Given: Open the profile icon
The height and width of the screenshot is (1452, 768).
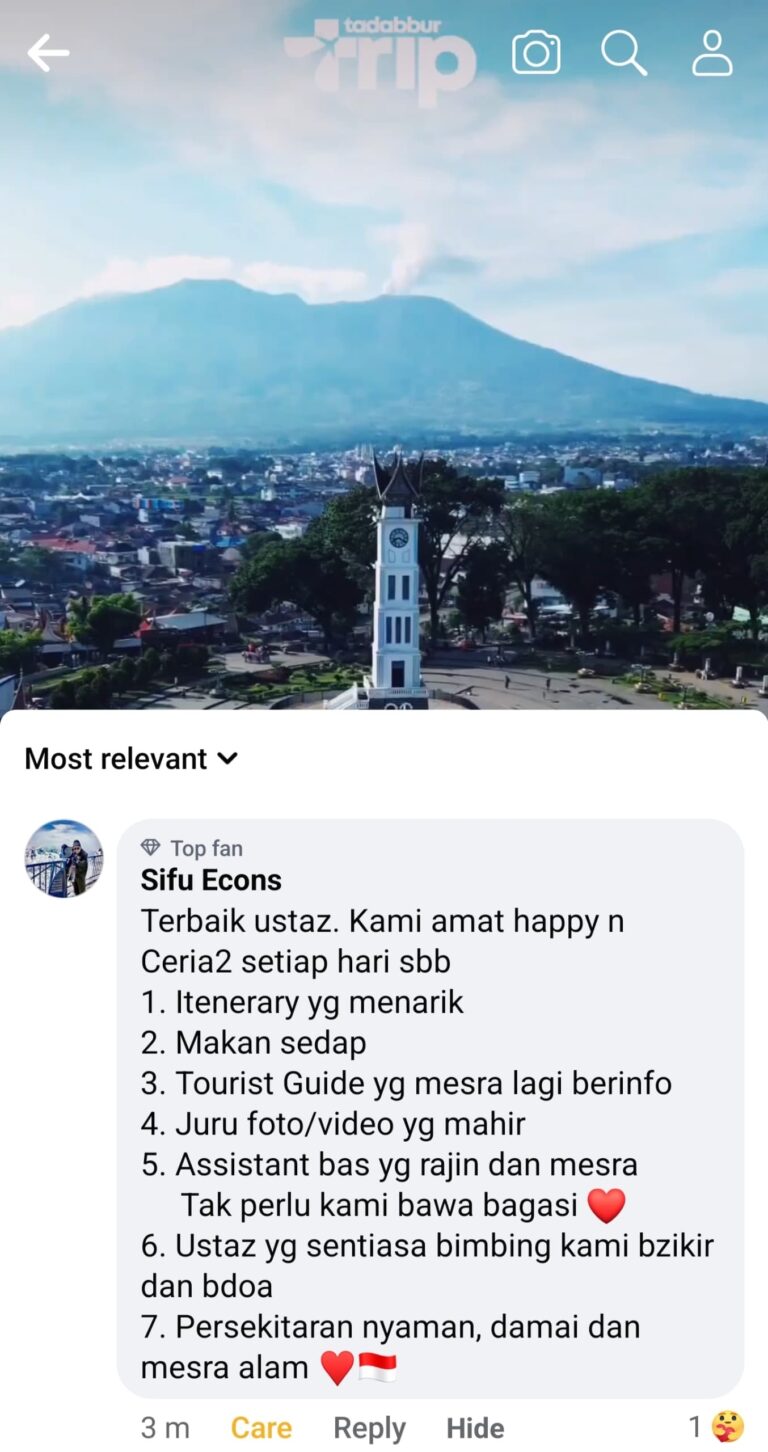Looking at the screenshot, I should click(712, 53).
